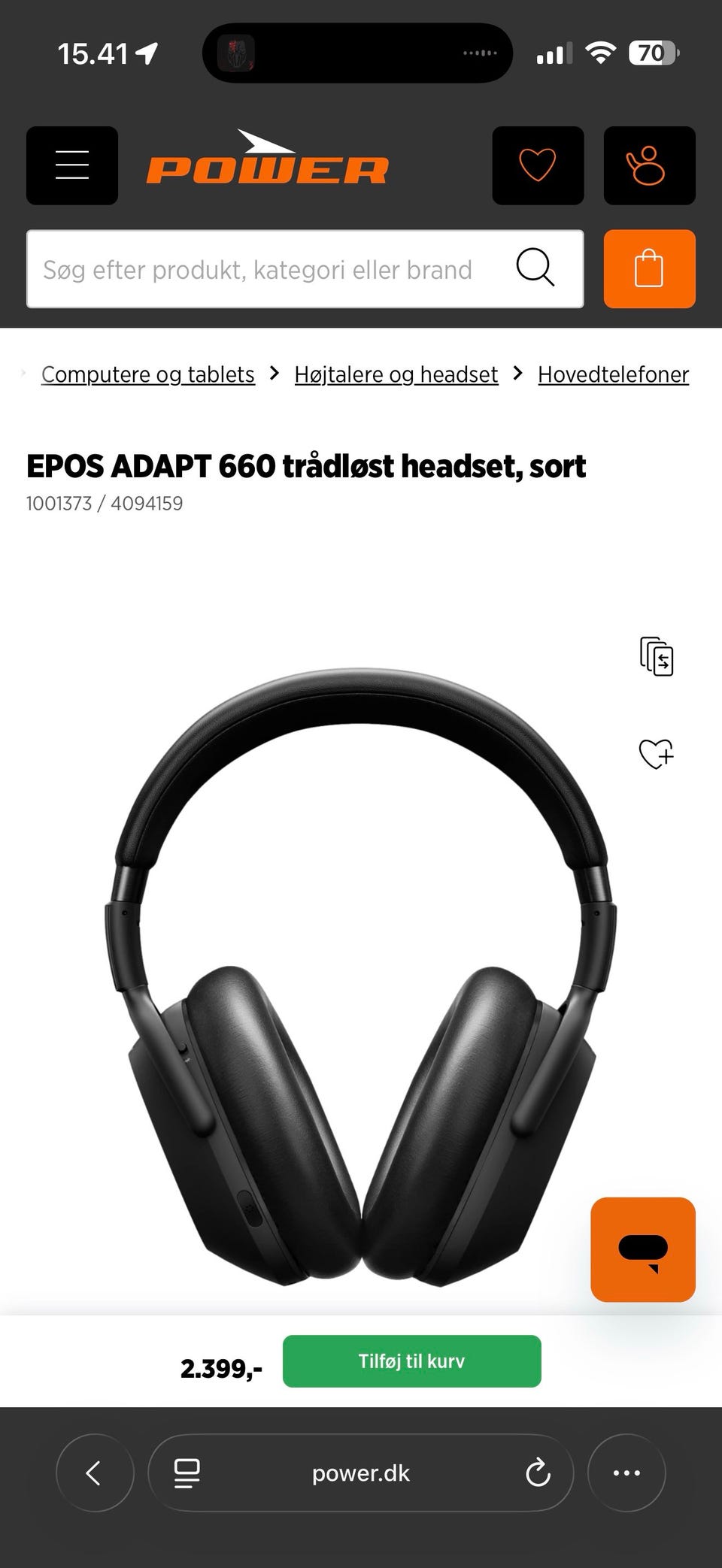Open the user account icon
This screenshot has width=722, height=1568.
(x=649, y=165)
